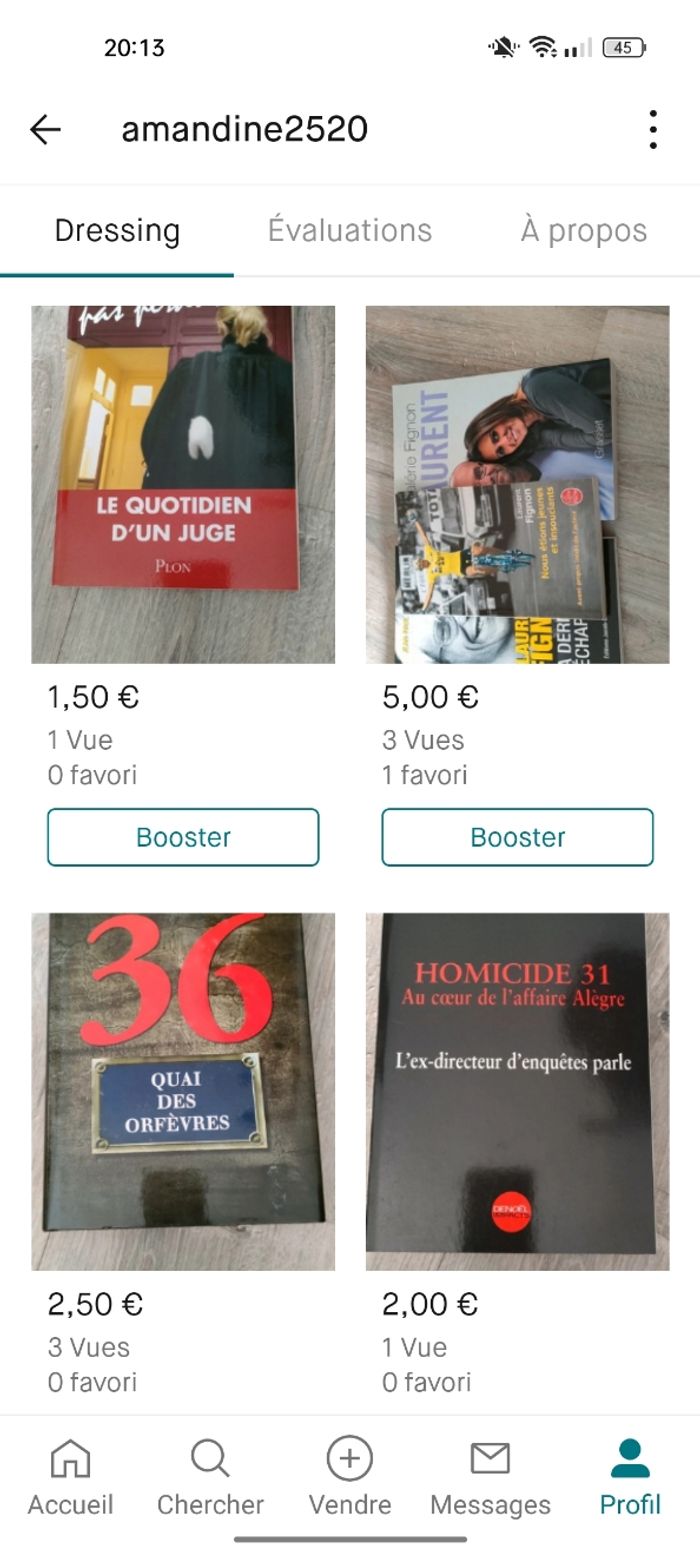
Task: Open the Laurent Fignon books listing
Action: [x=517, y=484]
